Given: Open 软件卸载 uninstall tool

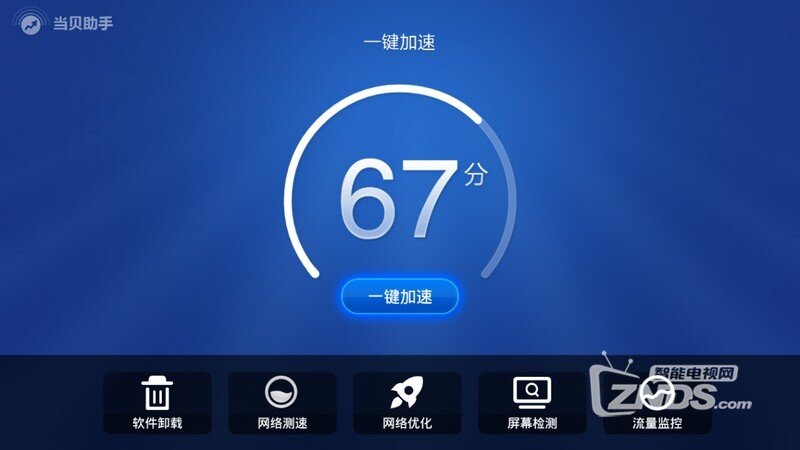Looking at the screenshot, I should (157, 403).
